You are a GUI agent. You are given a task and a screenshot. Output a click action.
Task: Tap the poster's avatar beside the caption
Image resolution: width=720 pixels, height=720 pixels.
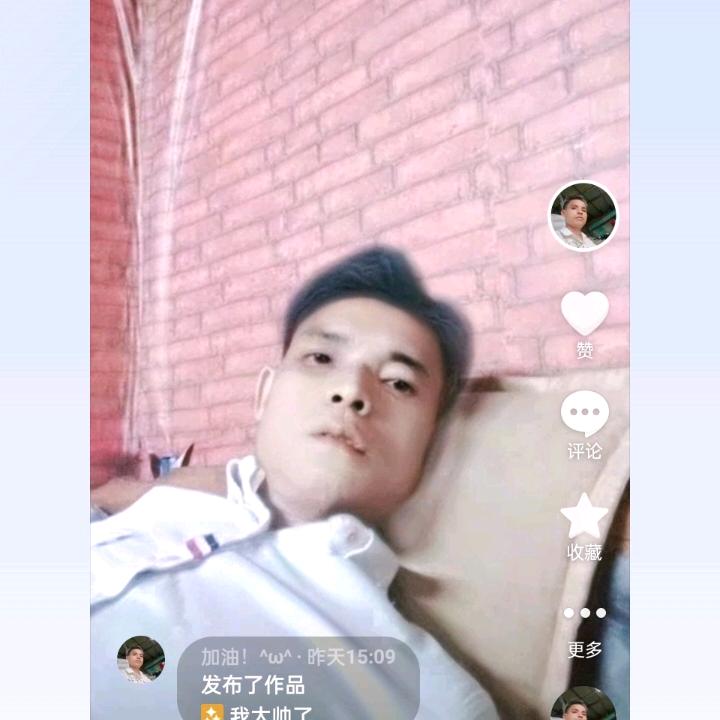(141, 660)
